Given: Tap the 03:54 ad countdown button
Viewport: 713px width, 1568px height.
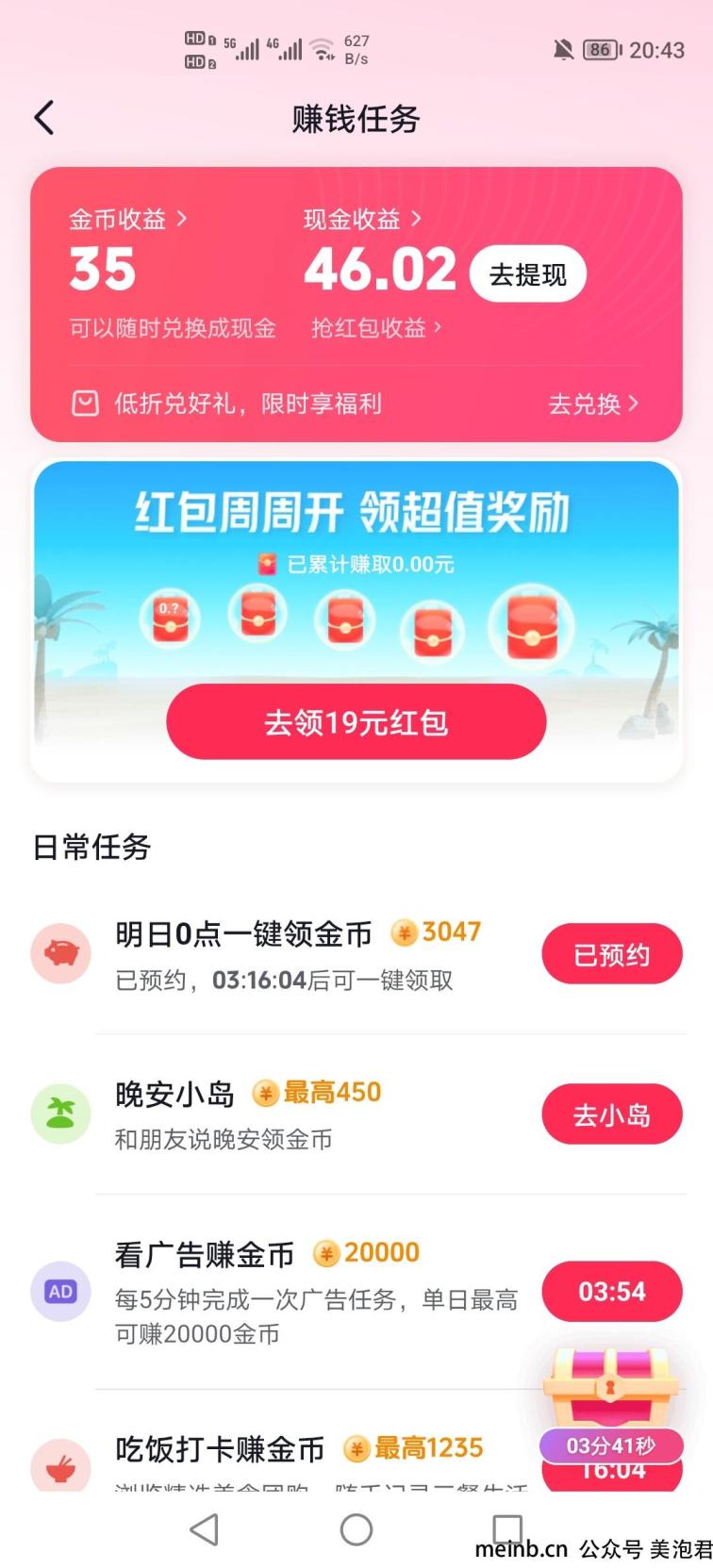Looking at the screenshot, I should tap(611, 1291).
